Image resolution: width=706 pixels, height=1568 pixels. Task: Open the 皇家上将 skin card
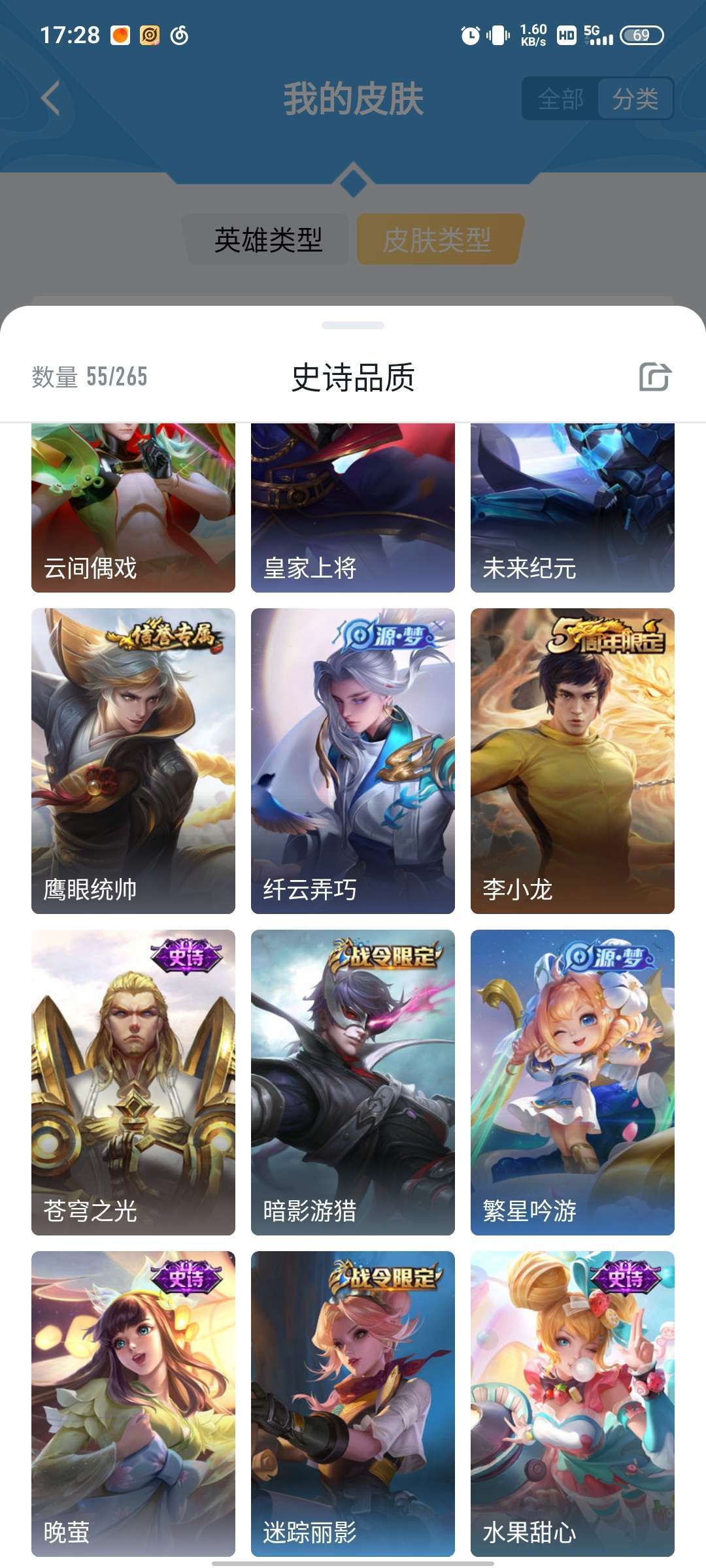(353, 508)
